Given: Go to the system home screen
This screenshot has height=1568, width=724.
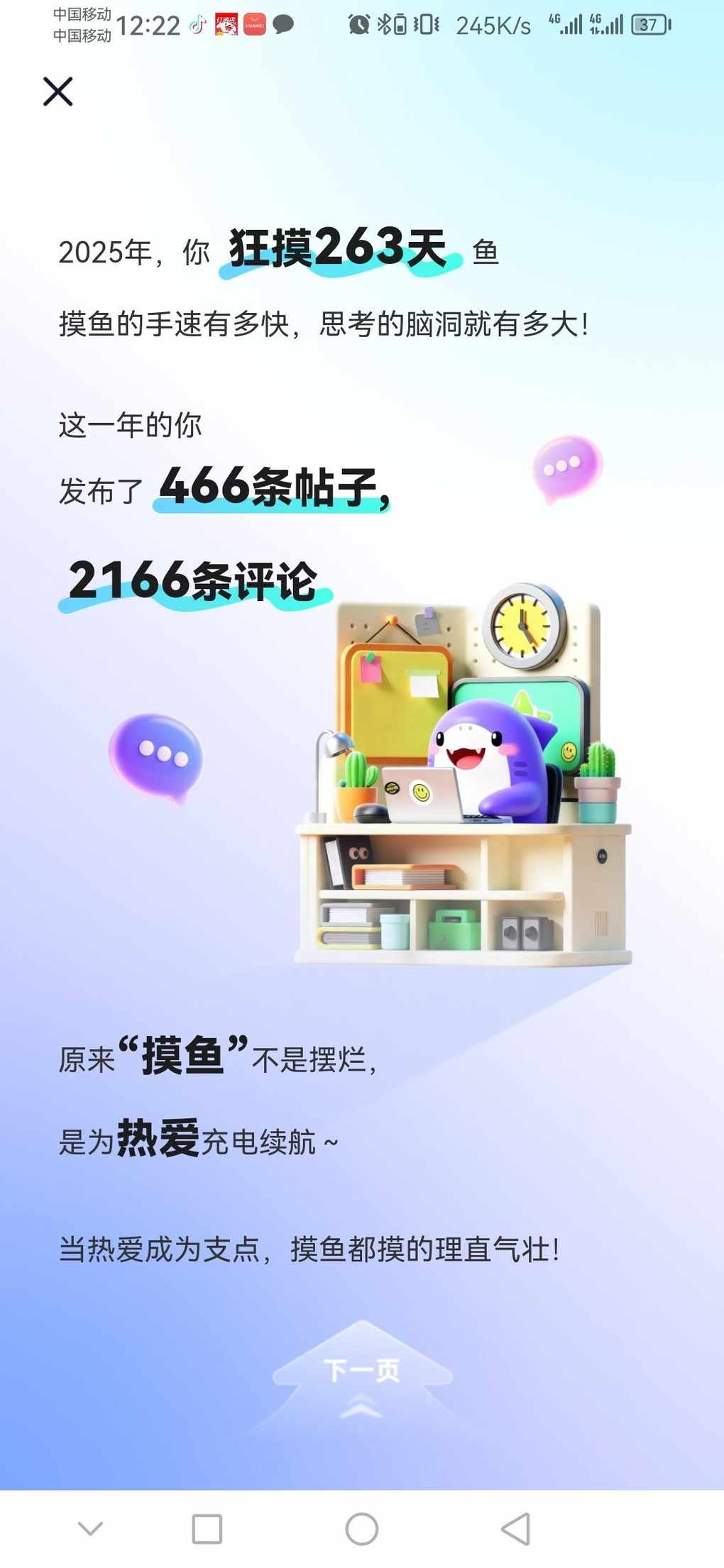Looking at the screenshot, I should [x=362, y=1528].
